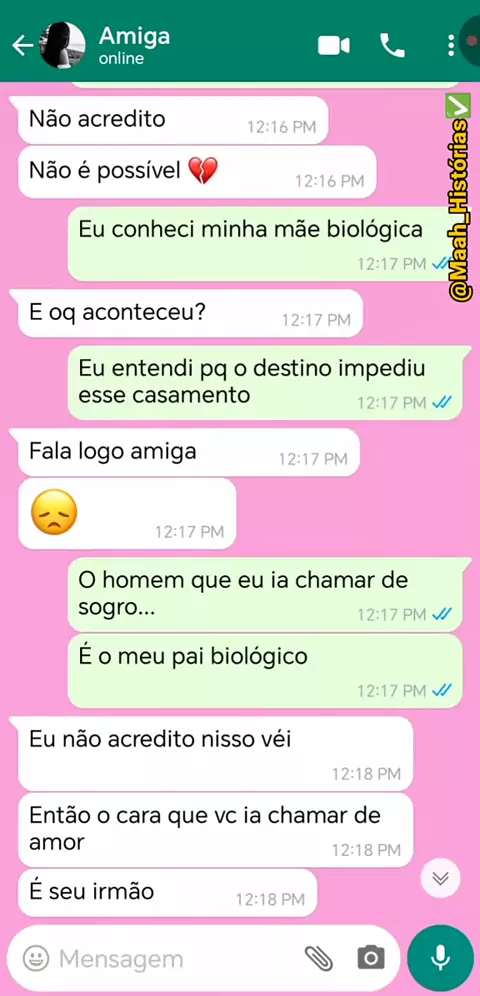The width and height of the screenshot is (480, 996).
Task: Tap the Mensagem text field
Action: click(x=178, y=958)
